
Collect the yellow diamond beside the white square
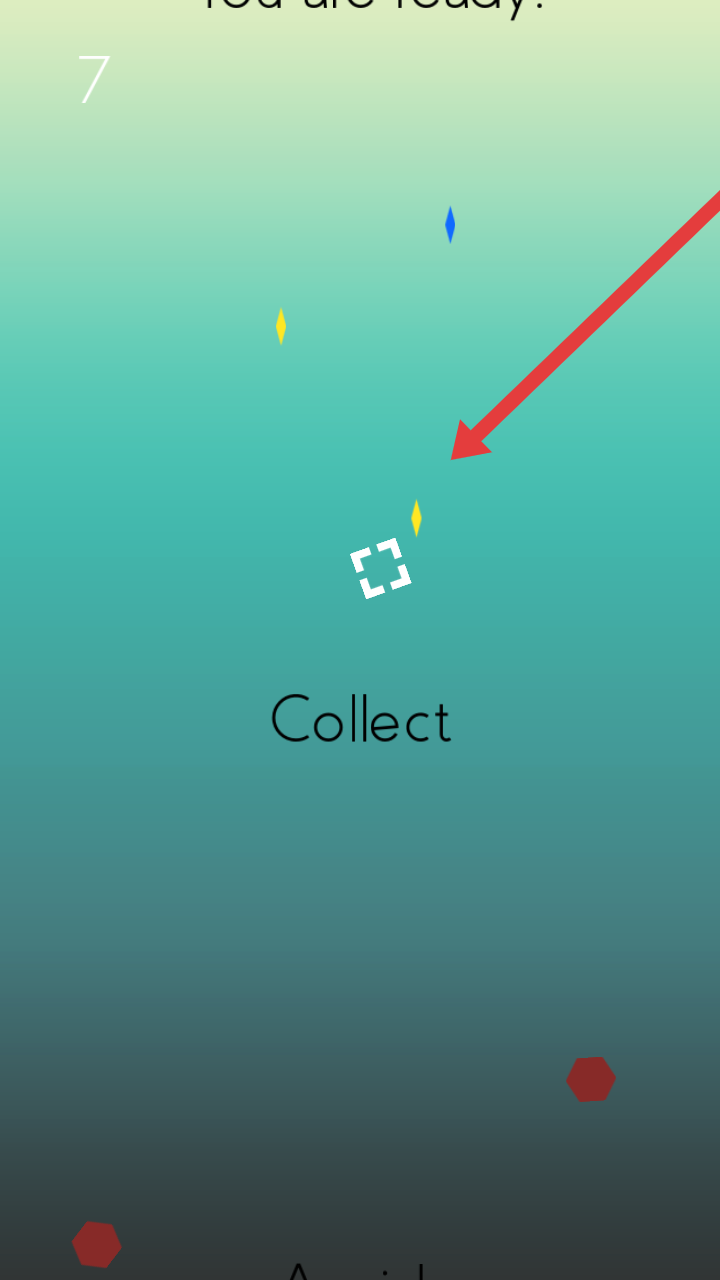[x=416, y=518]
